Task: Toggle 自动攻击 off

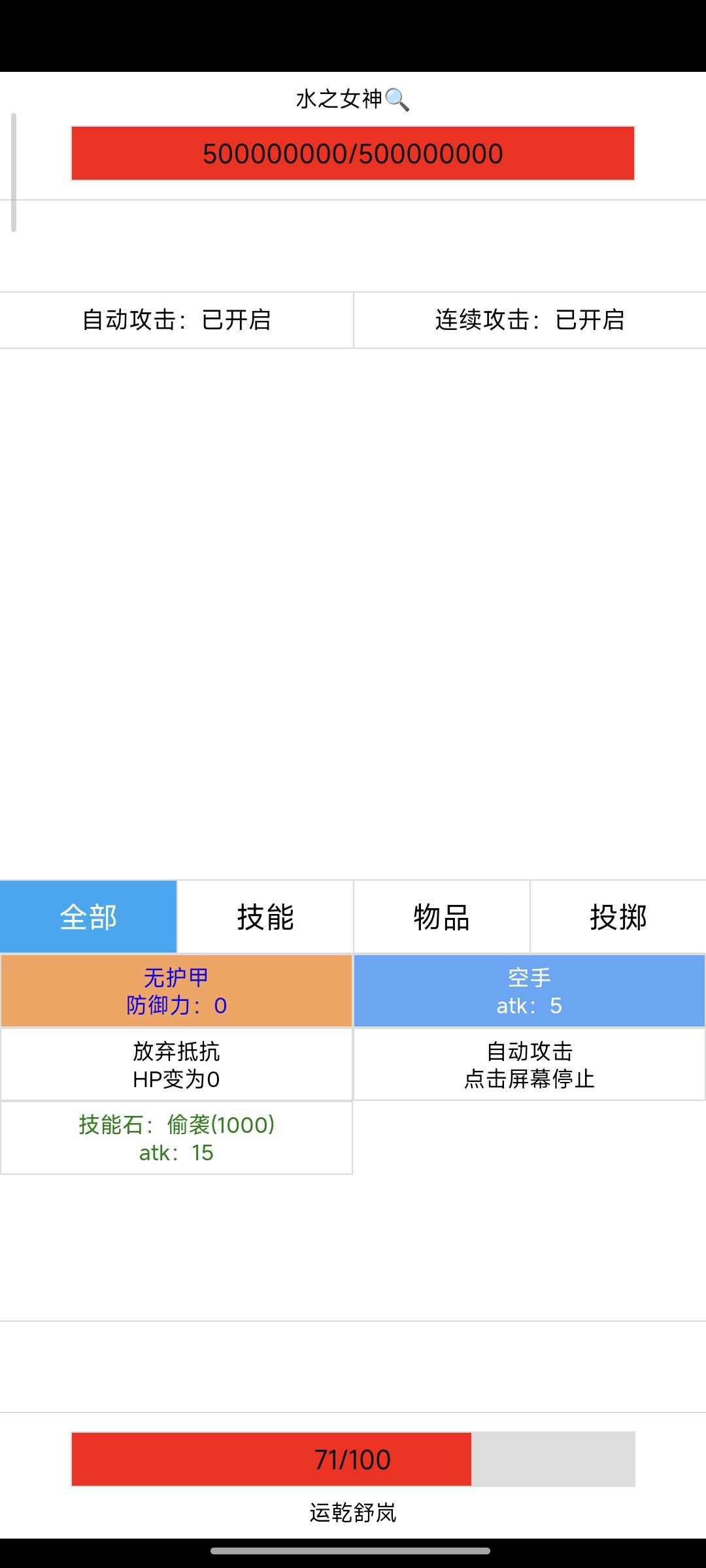Action: [x=176, y=319]
